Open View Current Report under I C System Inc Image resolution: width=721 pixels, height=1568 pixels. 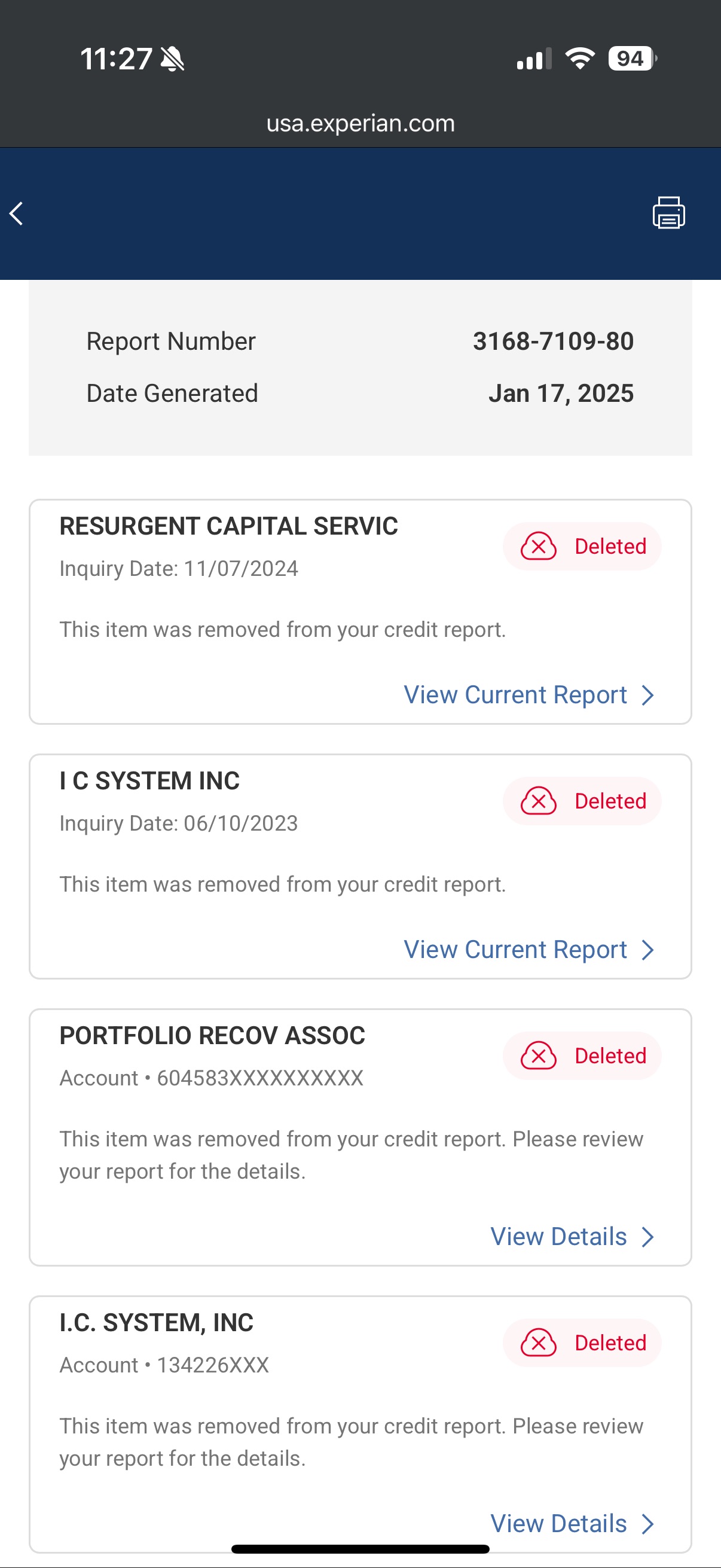[528, 950]
